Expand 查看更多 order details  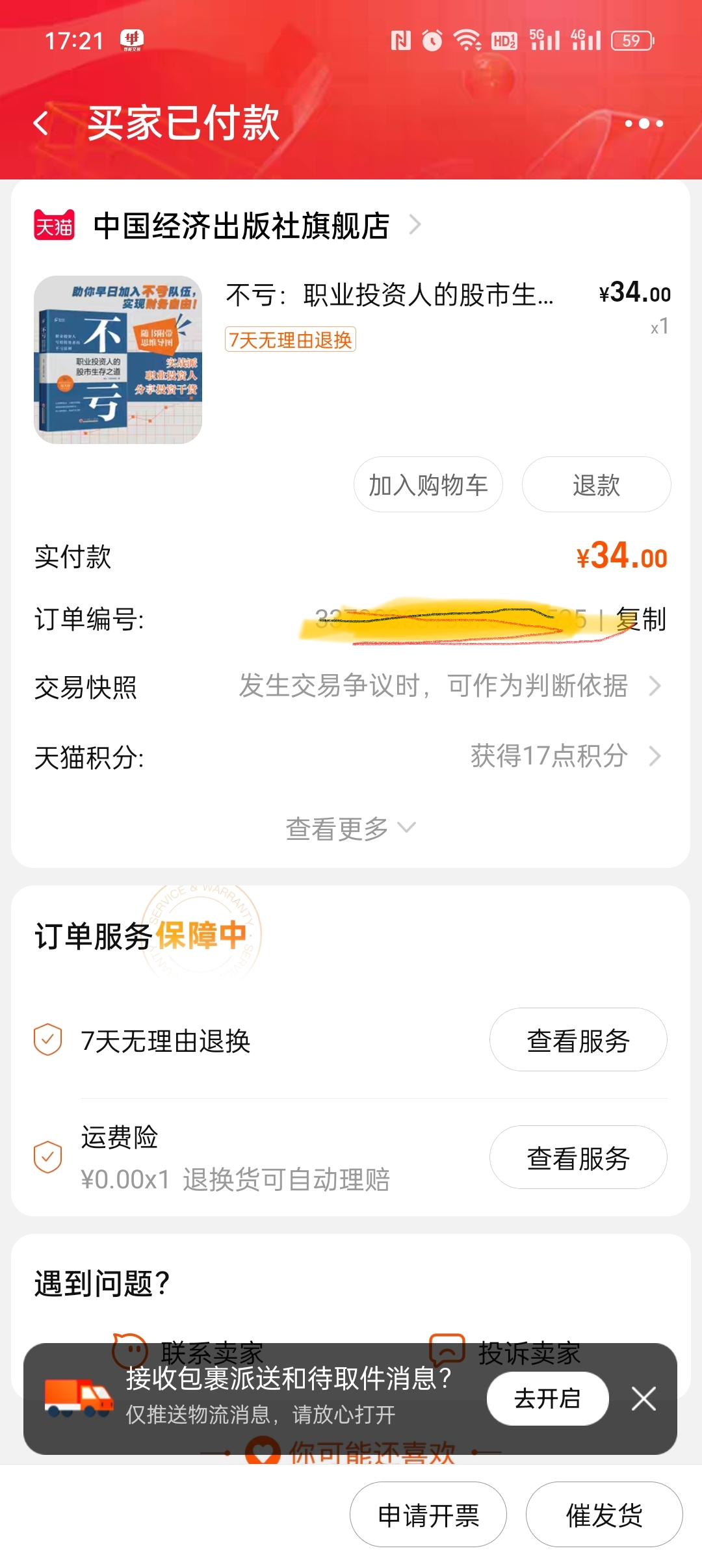(351, 829)
